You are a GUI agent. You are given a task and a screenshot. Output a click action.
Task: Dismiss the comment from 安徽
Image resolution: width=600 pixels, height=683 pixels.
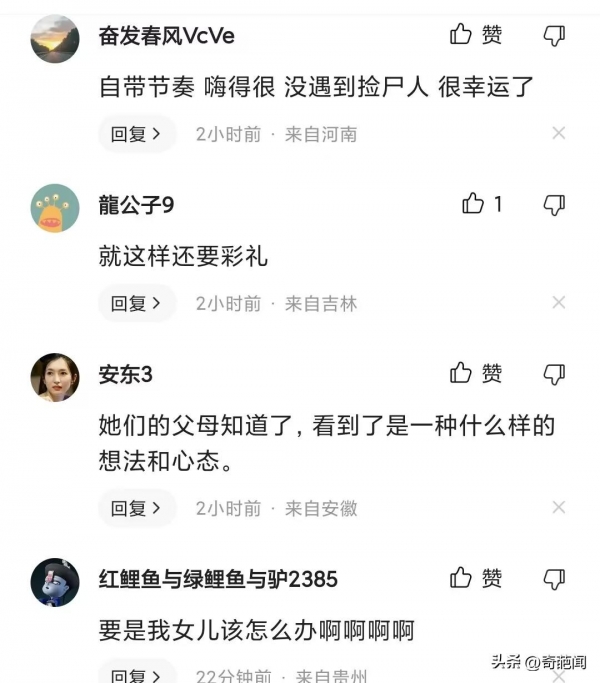tap(559, 508)
